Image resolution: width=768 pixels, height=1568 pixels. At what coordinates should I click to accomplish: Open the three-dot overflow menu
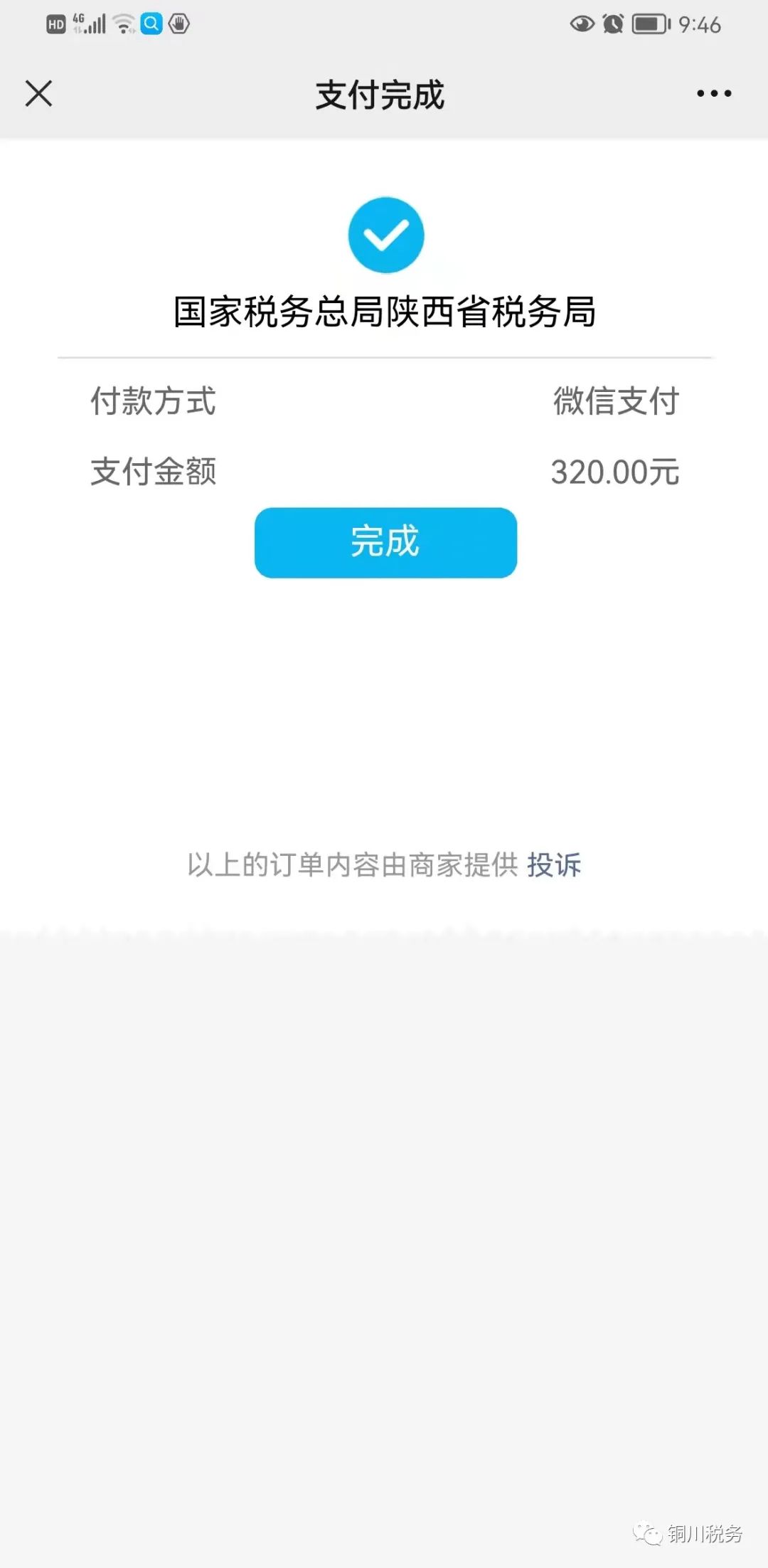tap(714, 93)
